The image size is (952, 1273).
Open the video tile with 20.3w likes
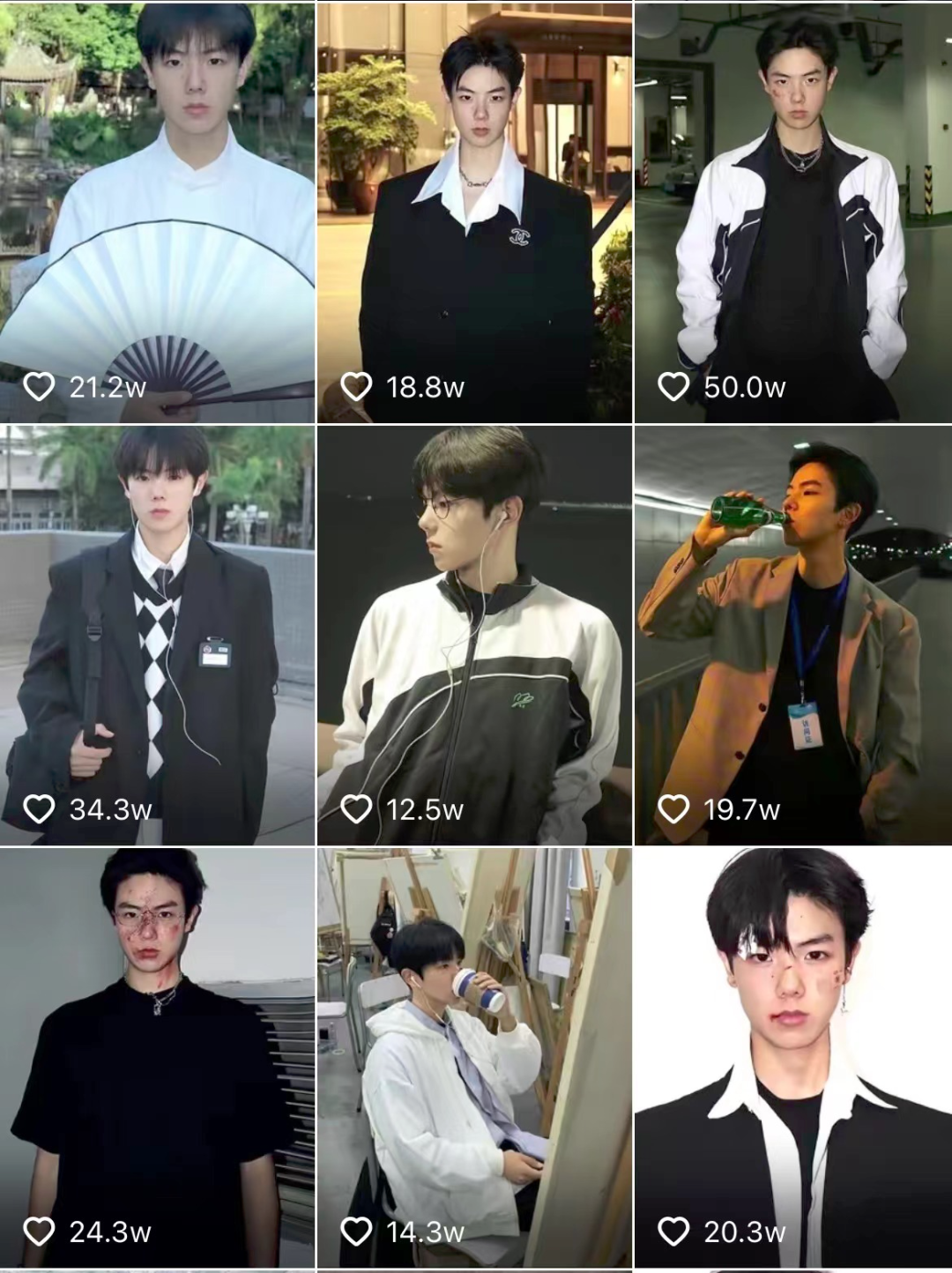793,1058
